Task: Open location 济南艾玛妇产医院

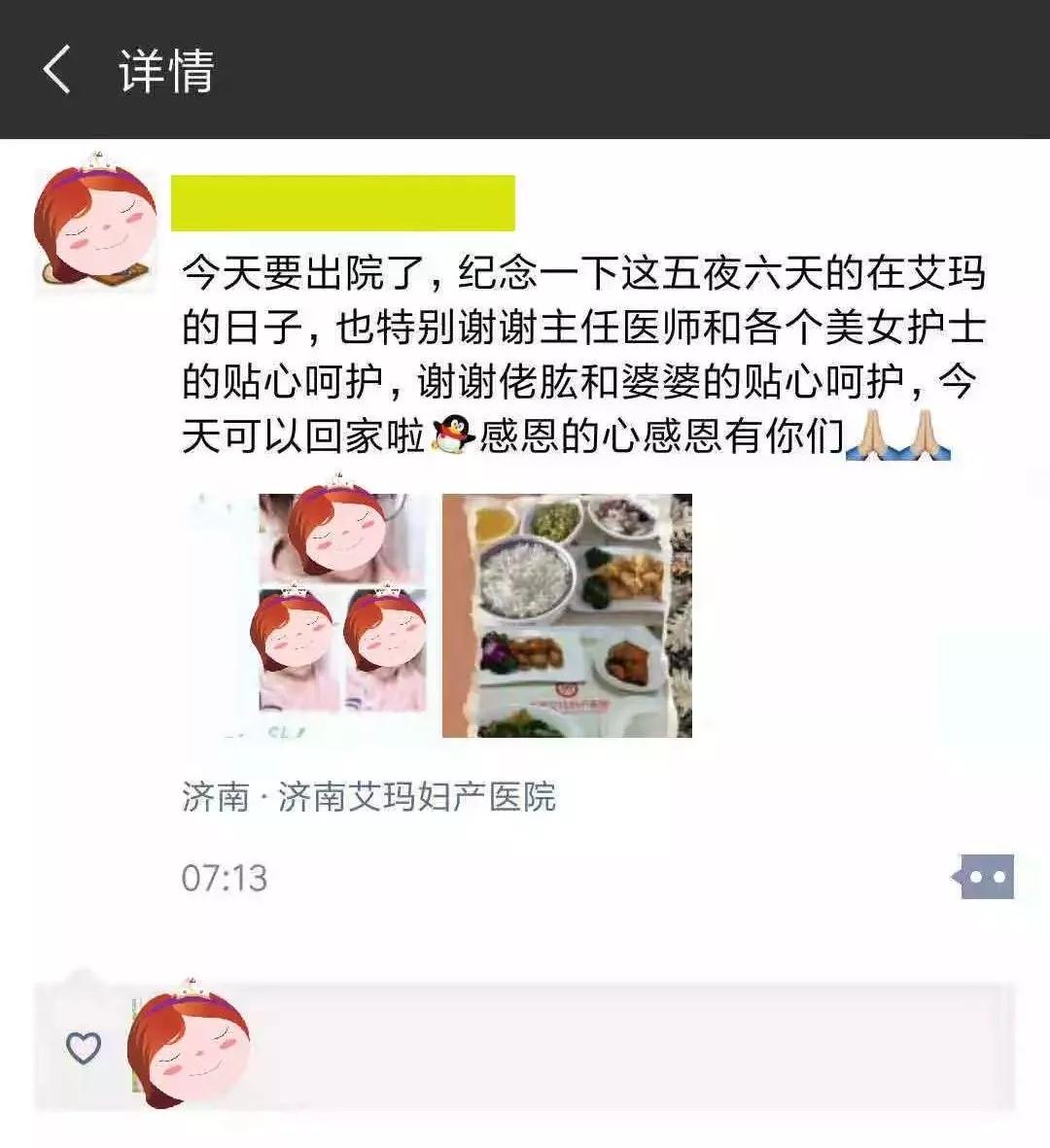Action: pos(368,797)
